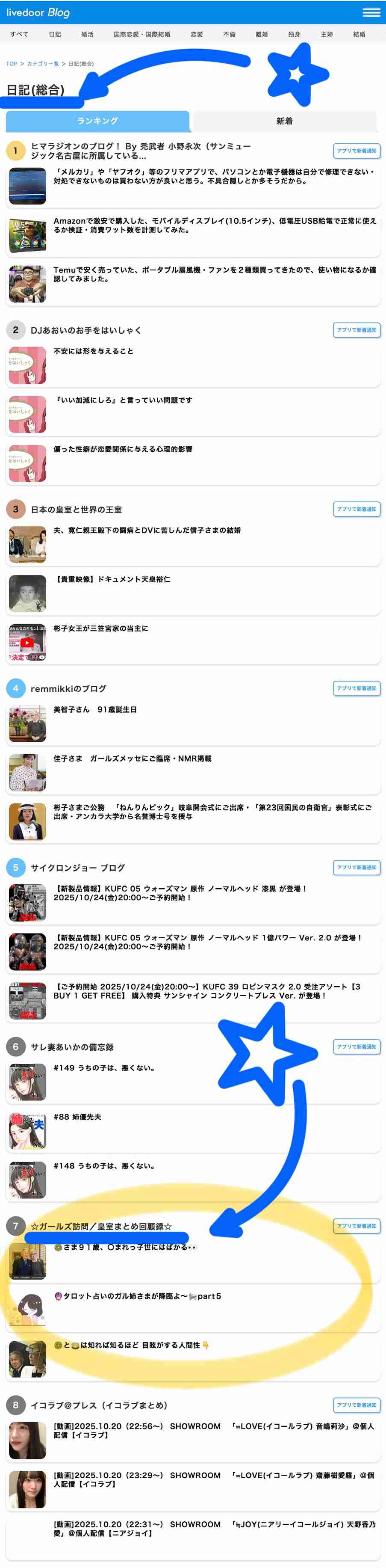Tap the カテゴリ一覧 breadcrumb link

tap(43, 64)
